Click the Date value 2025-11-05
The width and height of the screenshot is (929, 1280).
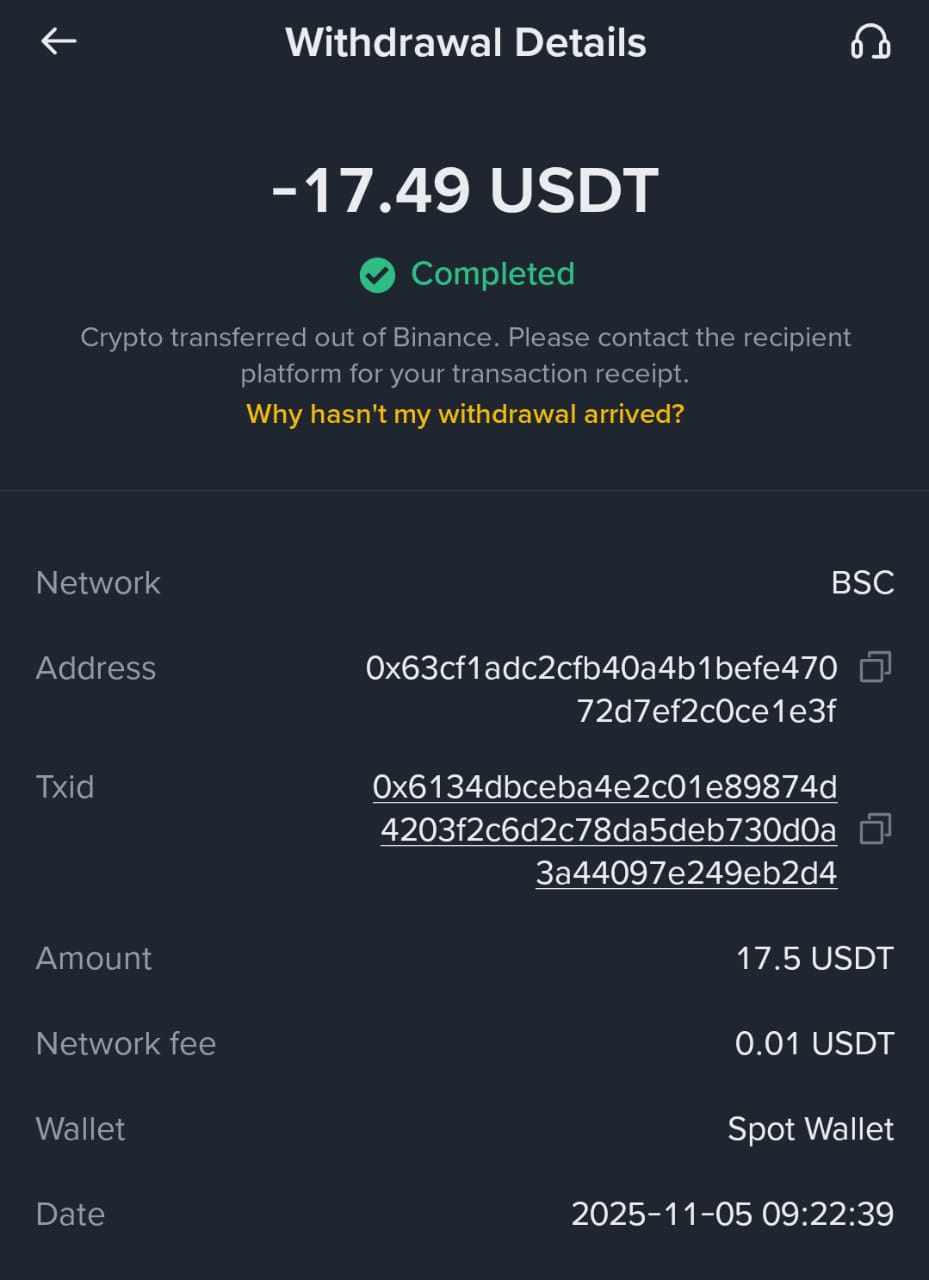pyautogui.click(x=733, y=1214)
